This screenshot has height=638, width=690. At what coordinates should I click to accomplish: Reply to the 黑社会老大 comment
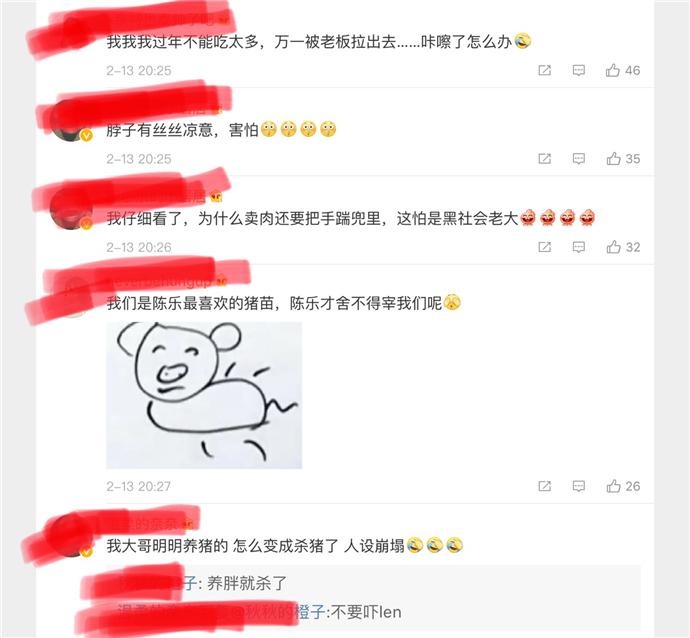click(578, 247)
